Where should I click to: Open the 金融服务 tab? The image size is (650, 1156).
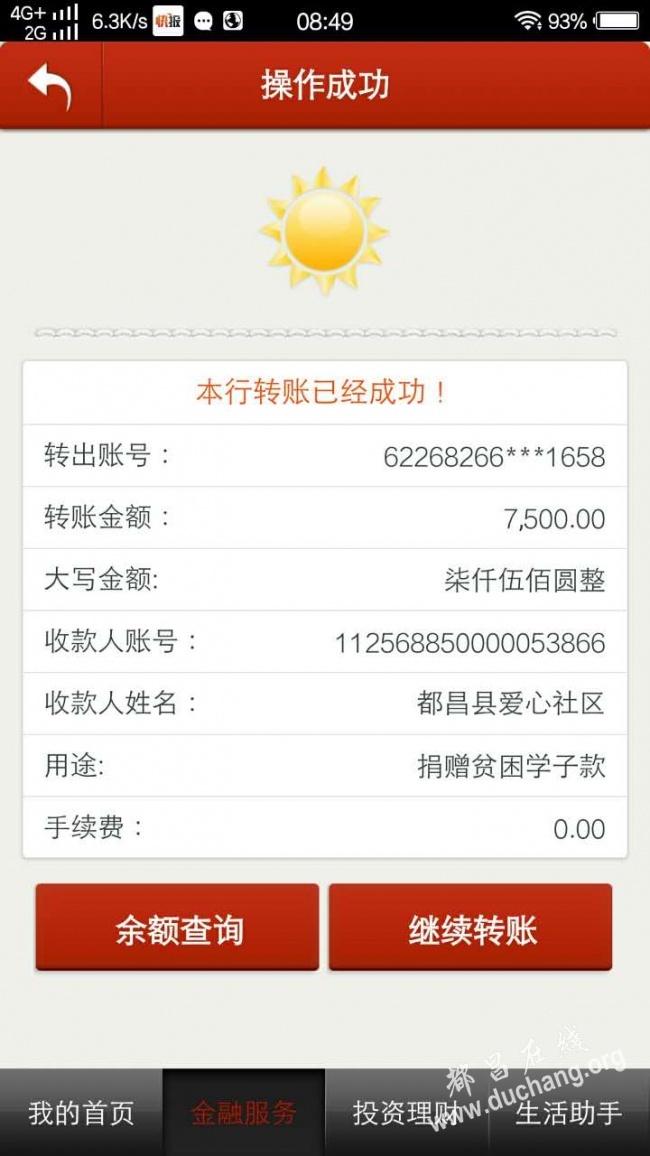pos(244,1113)
